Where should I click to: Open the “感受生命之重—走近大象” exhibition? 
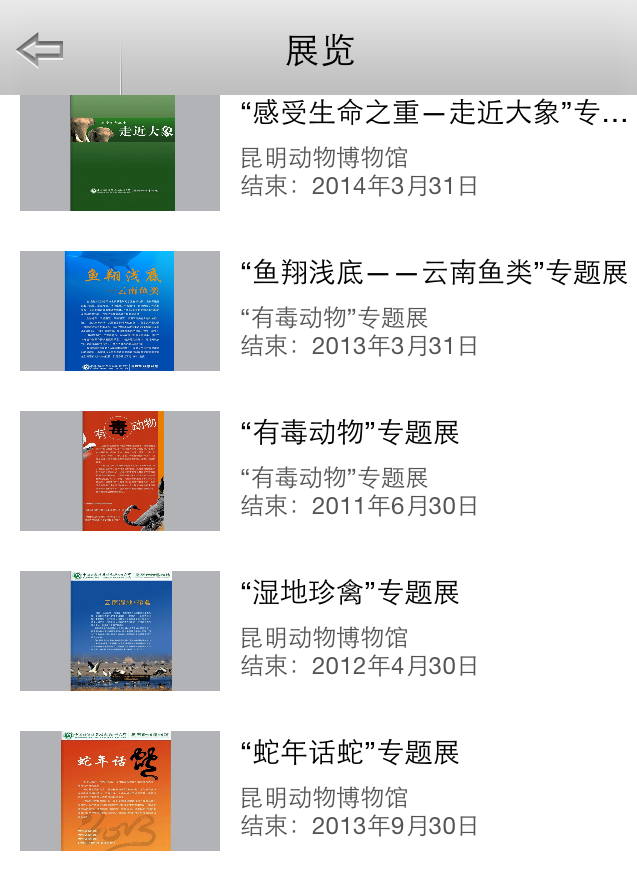coord(434,113)
